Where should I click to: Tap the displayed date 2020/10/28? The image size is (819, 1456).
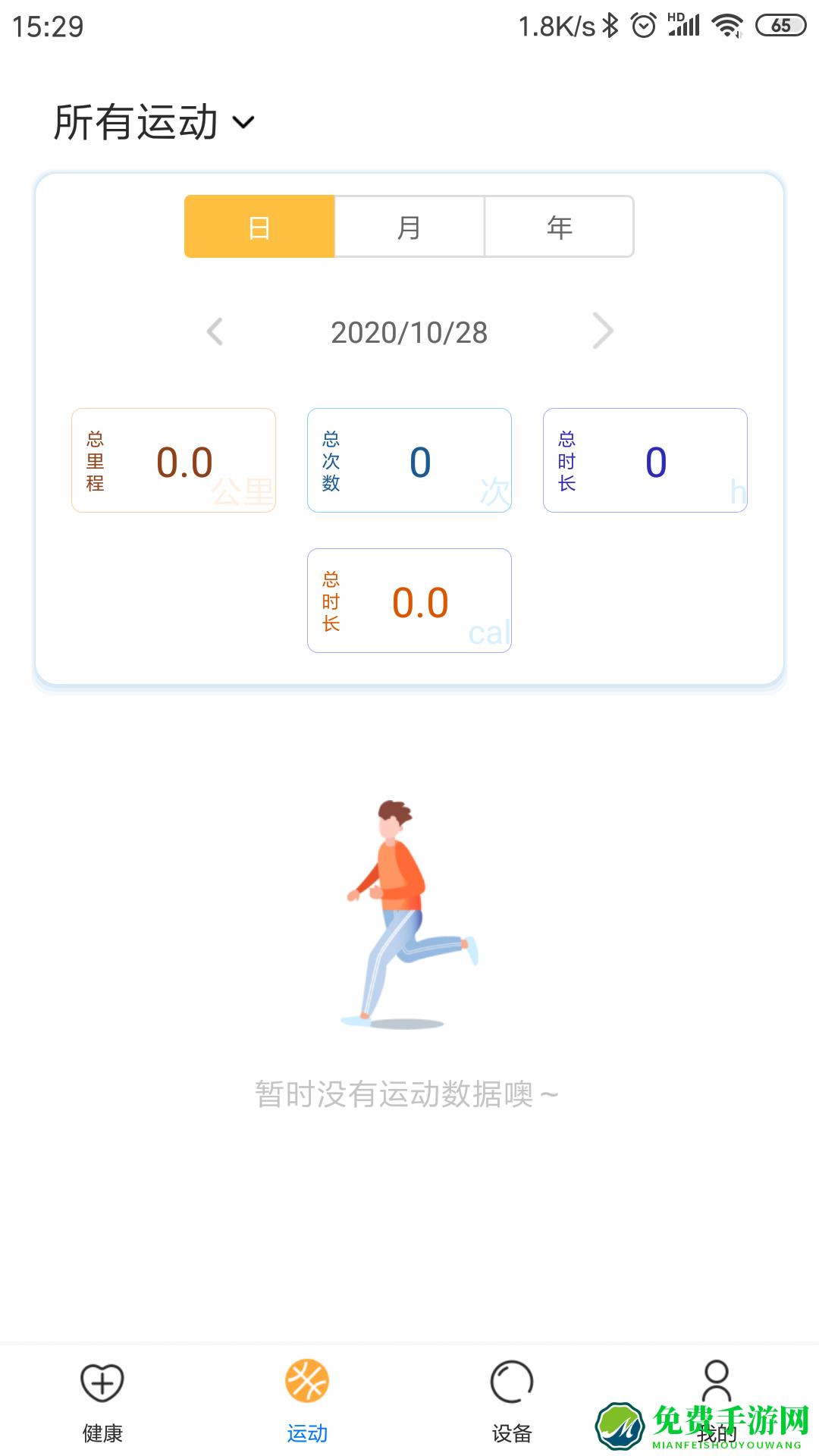click(409, 331)
